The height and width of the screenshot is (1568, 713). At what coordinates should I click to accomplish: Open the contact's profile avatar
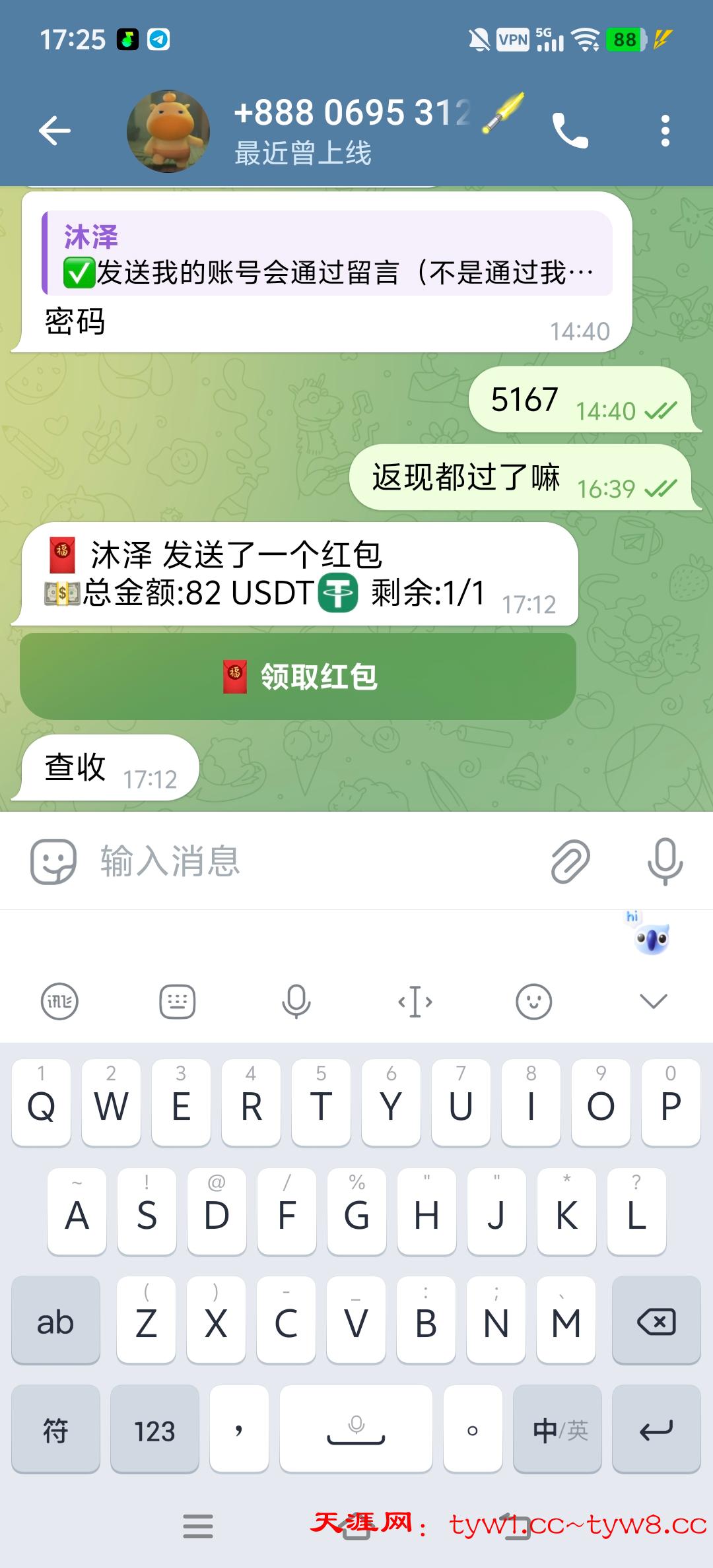[168, 131]
